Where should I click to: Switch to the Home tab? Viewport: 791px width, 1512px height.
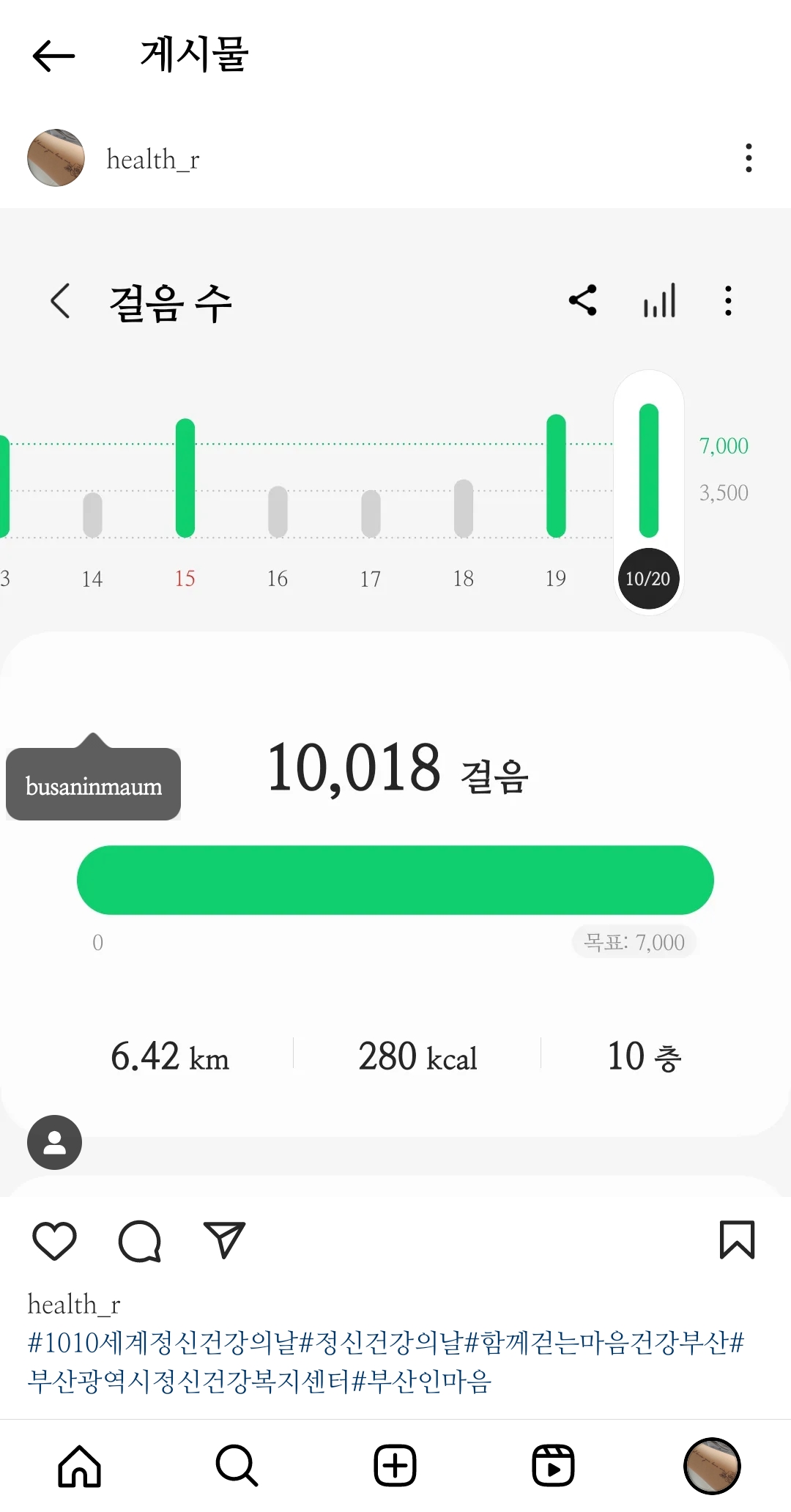point(79,1466)
